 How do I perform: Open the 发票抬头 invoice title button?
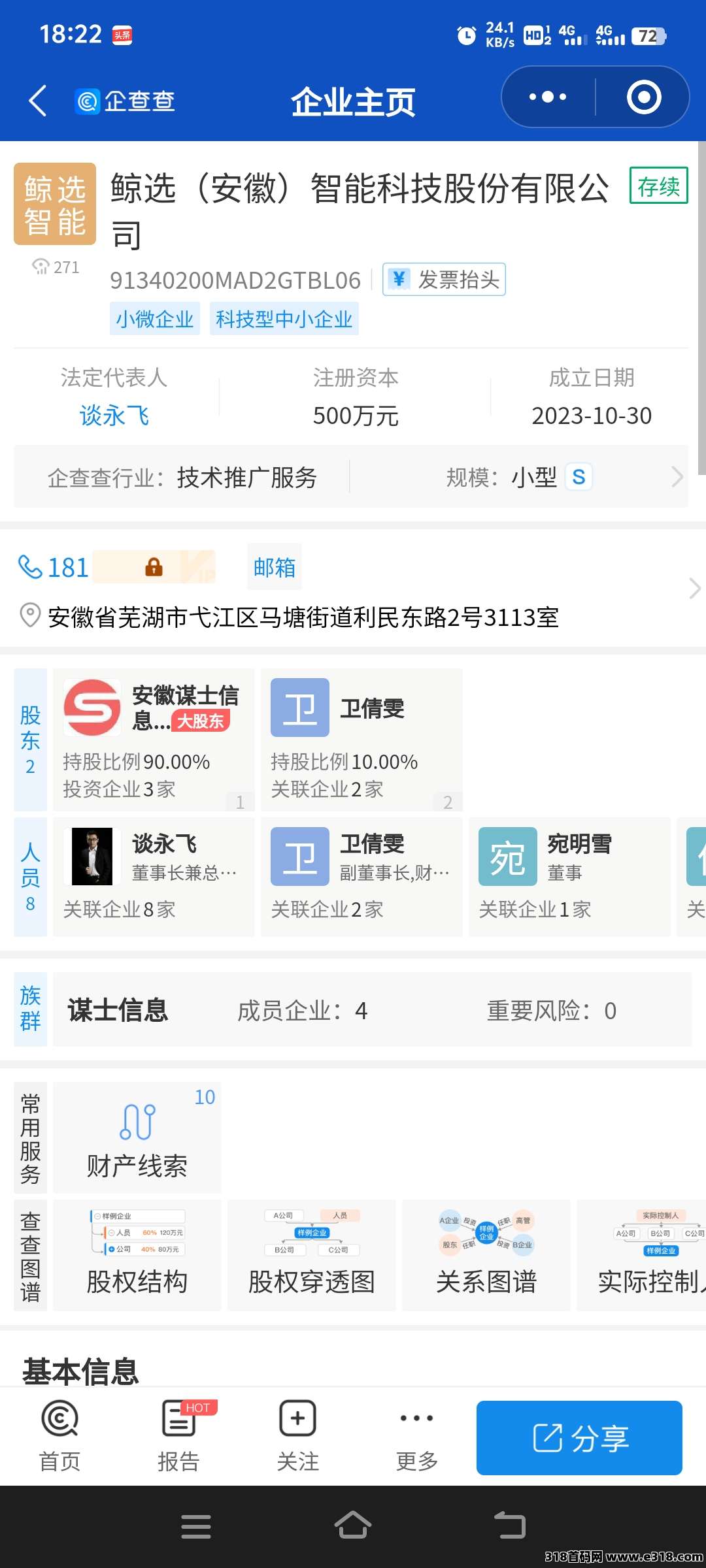click(444, 280)
